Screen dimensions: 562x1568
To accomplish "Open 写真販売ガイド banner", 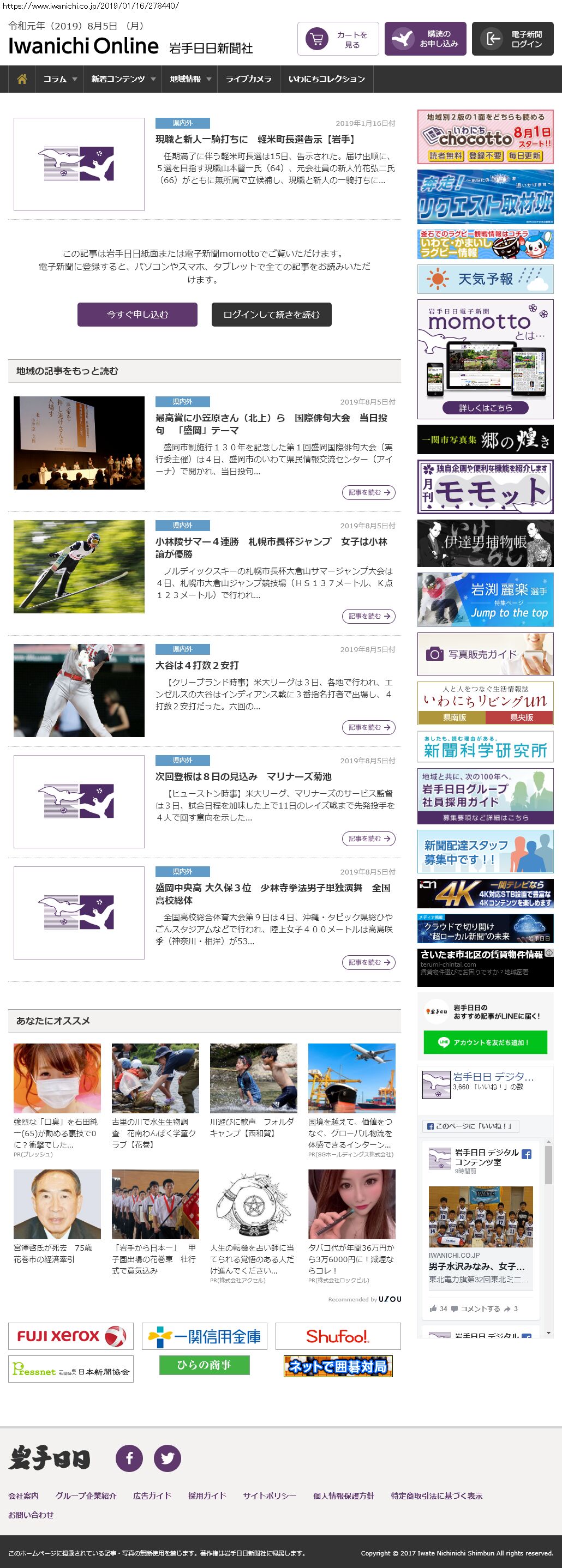I will pyautogui.click(x=485, y=654).
